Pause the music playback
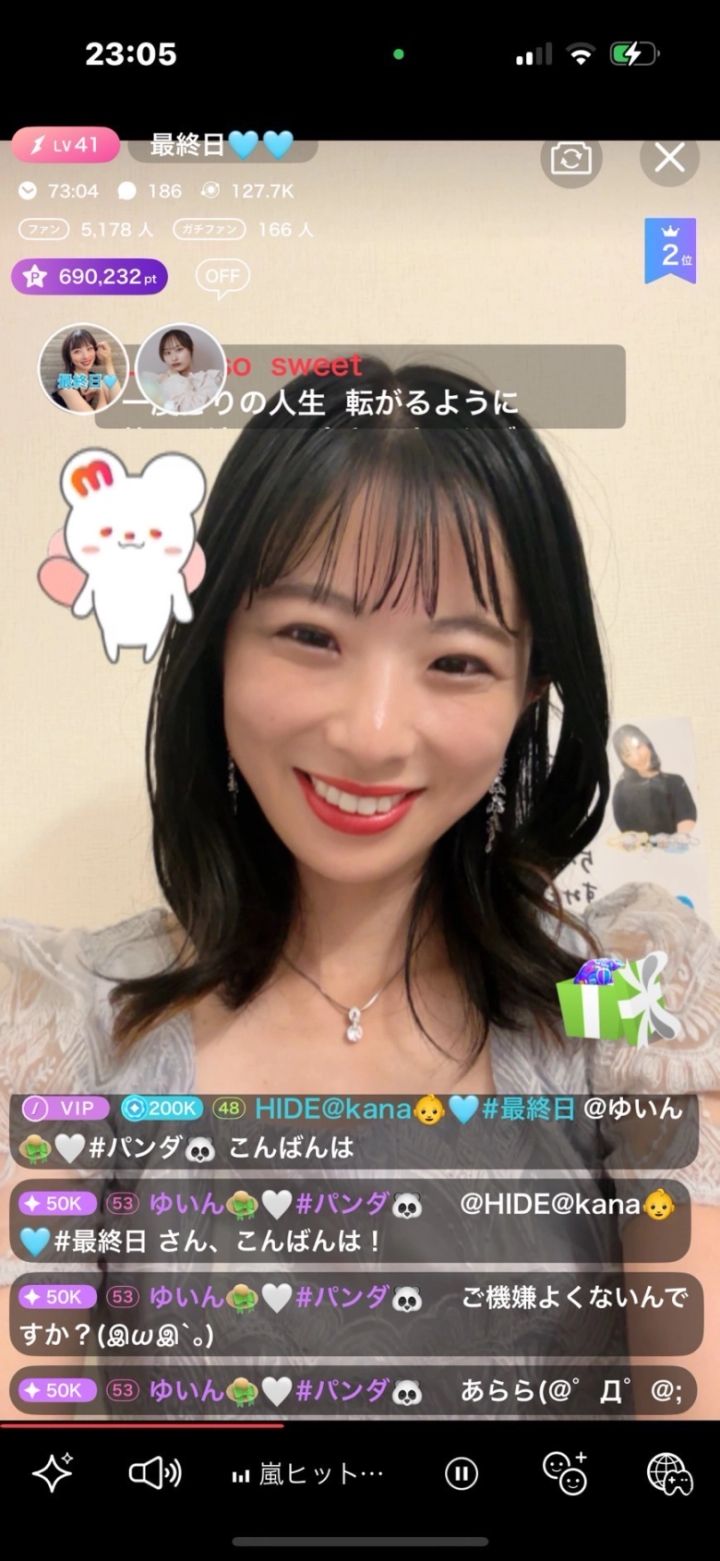 [x=461, y=1473]
